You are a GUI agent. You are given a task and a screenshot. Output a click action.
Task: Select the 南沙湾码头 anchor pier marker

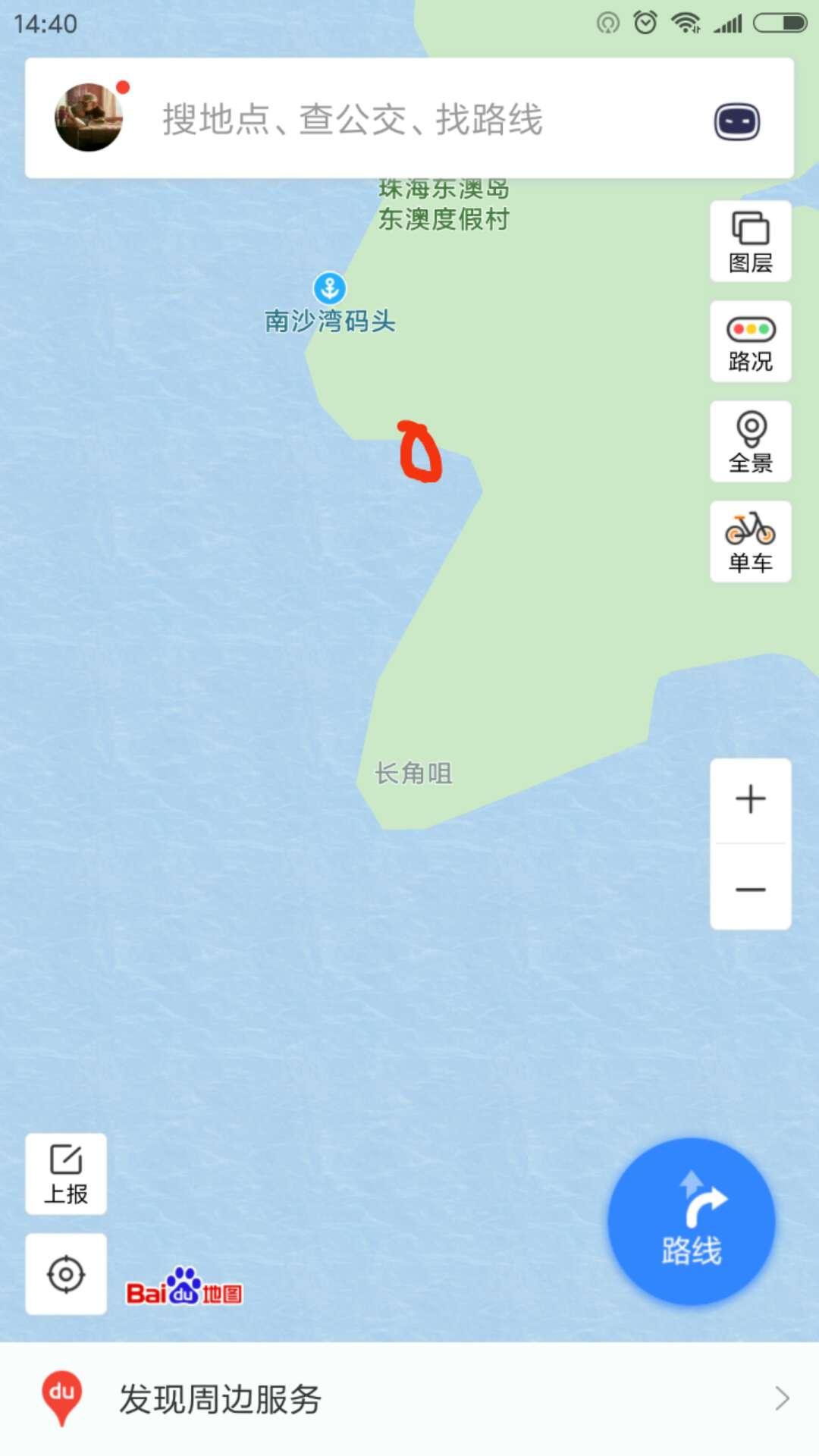[329, 288]
